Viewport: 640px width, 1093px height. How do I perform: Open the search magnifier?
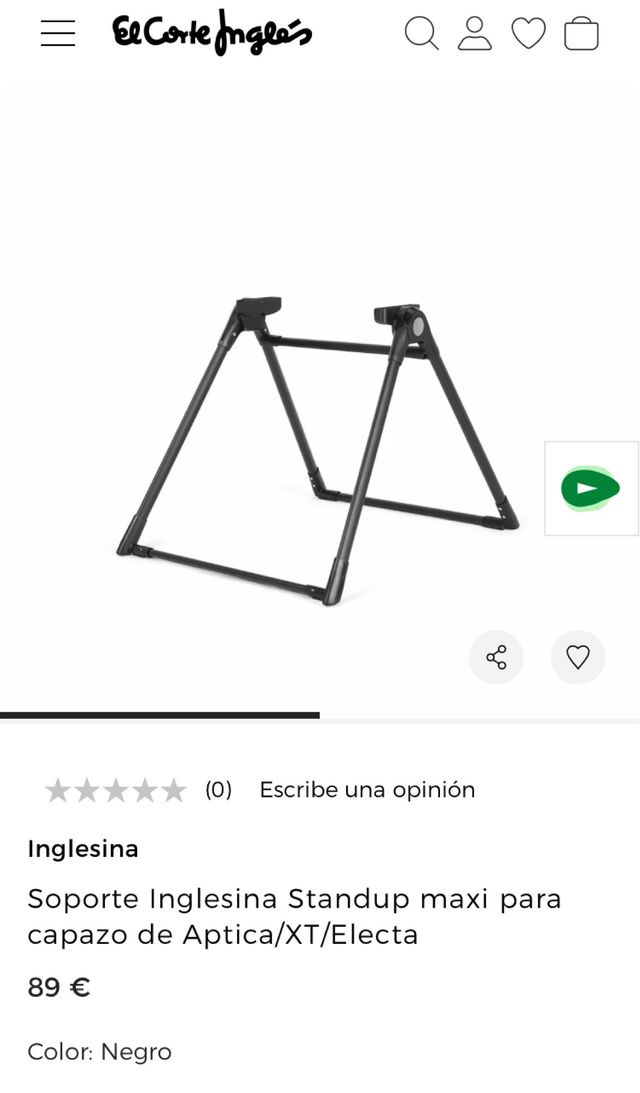click(x=421, y=33)
